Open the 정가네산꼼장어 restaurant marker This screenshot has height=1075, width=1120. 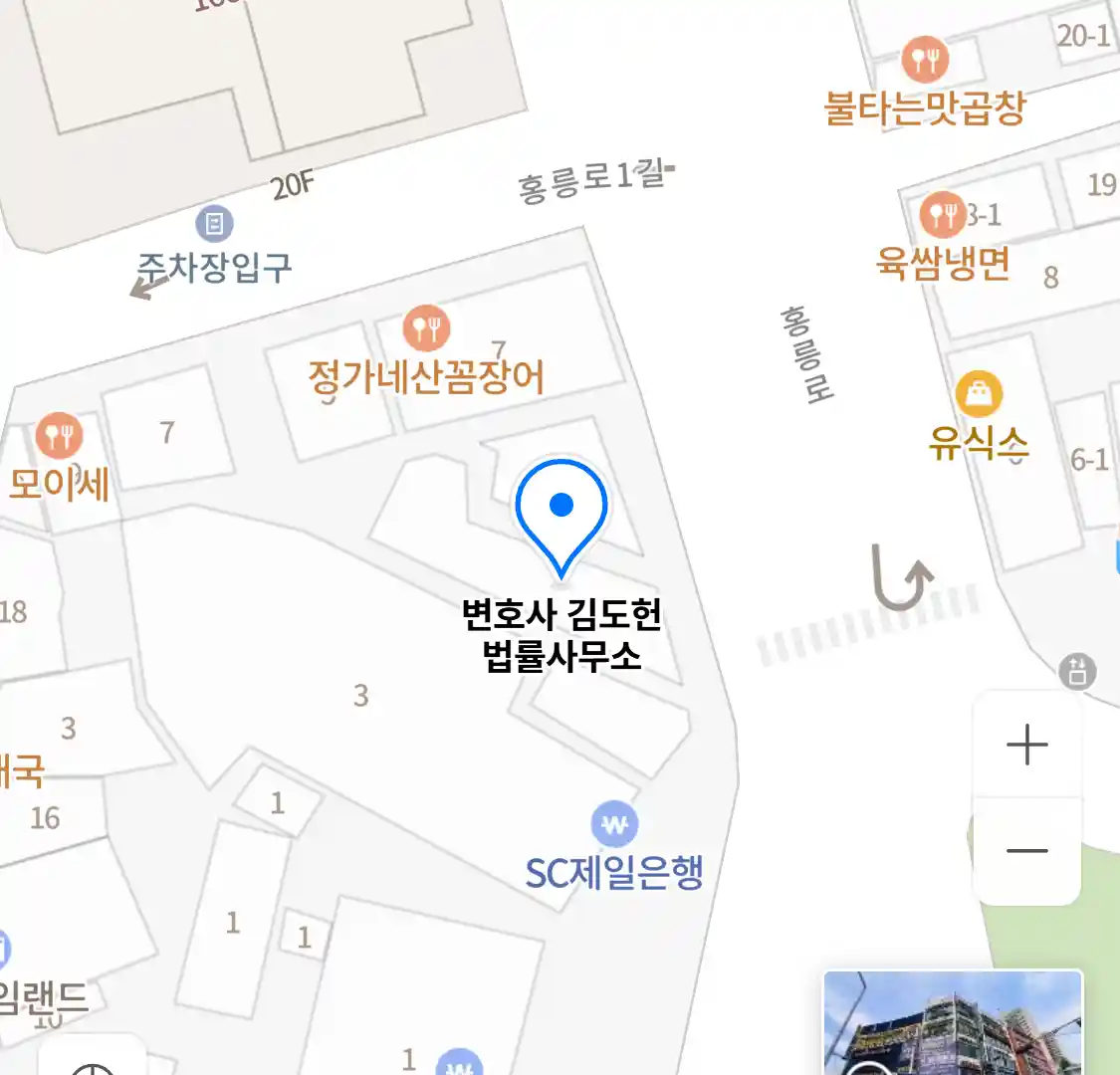point(426,327)
